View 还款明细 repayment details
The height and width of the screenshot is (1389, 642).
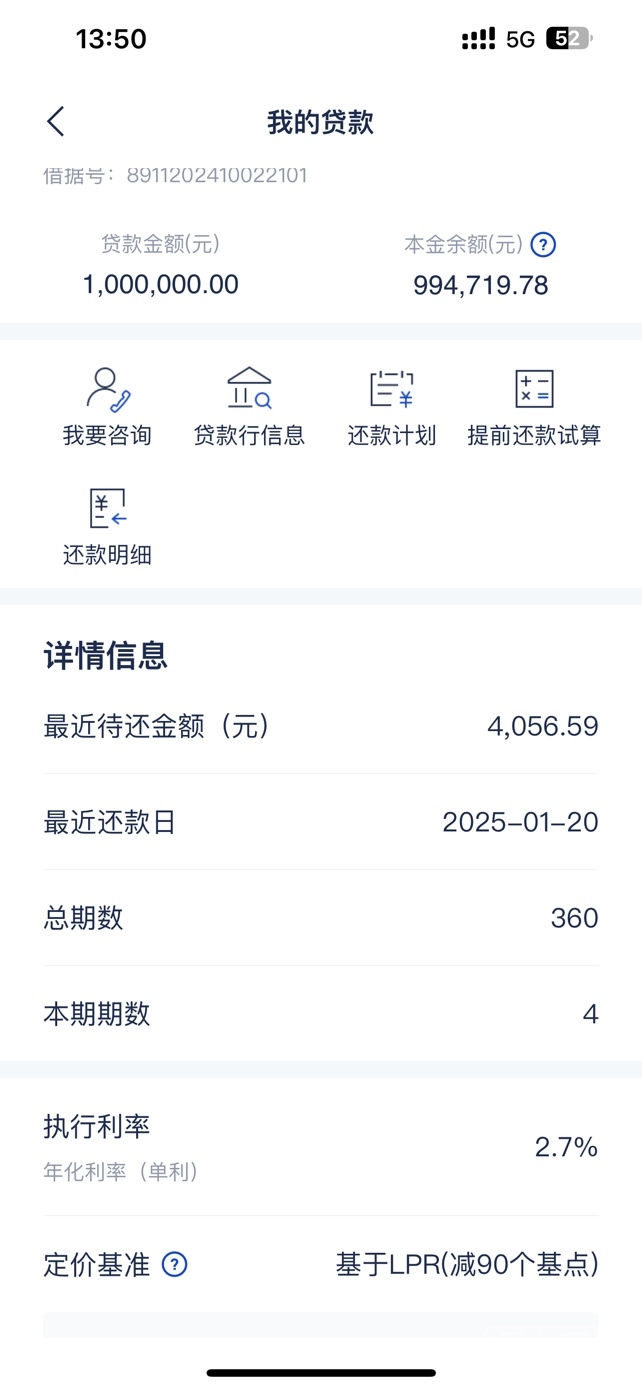pyautogui.click(x=107, y=526)
